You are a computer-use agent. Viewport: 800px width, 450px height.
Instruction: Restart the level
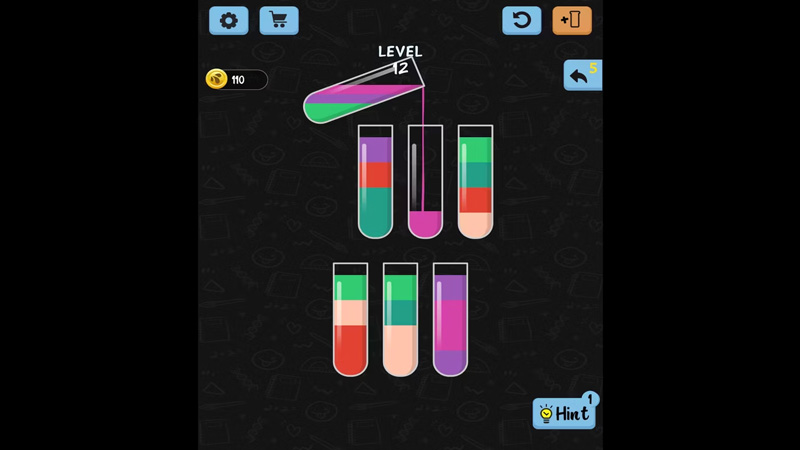(x=521, y=21)
